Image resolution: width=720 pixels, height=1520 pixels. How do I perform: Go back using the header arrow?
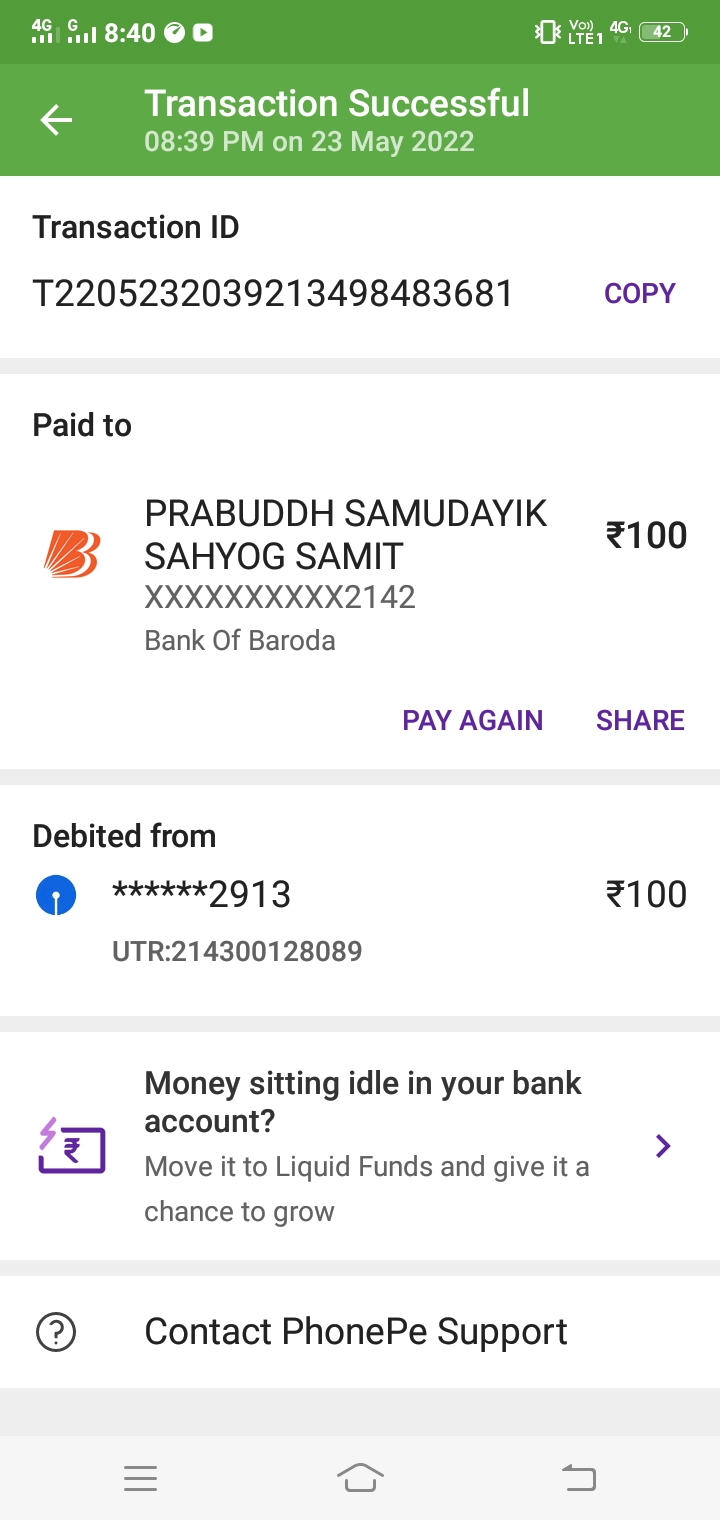(56, 120)
